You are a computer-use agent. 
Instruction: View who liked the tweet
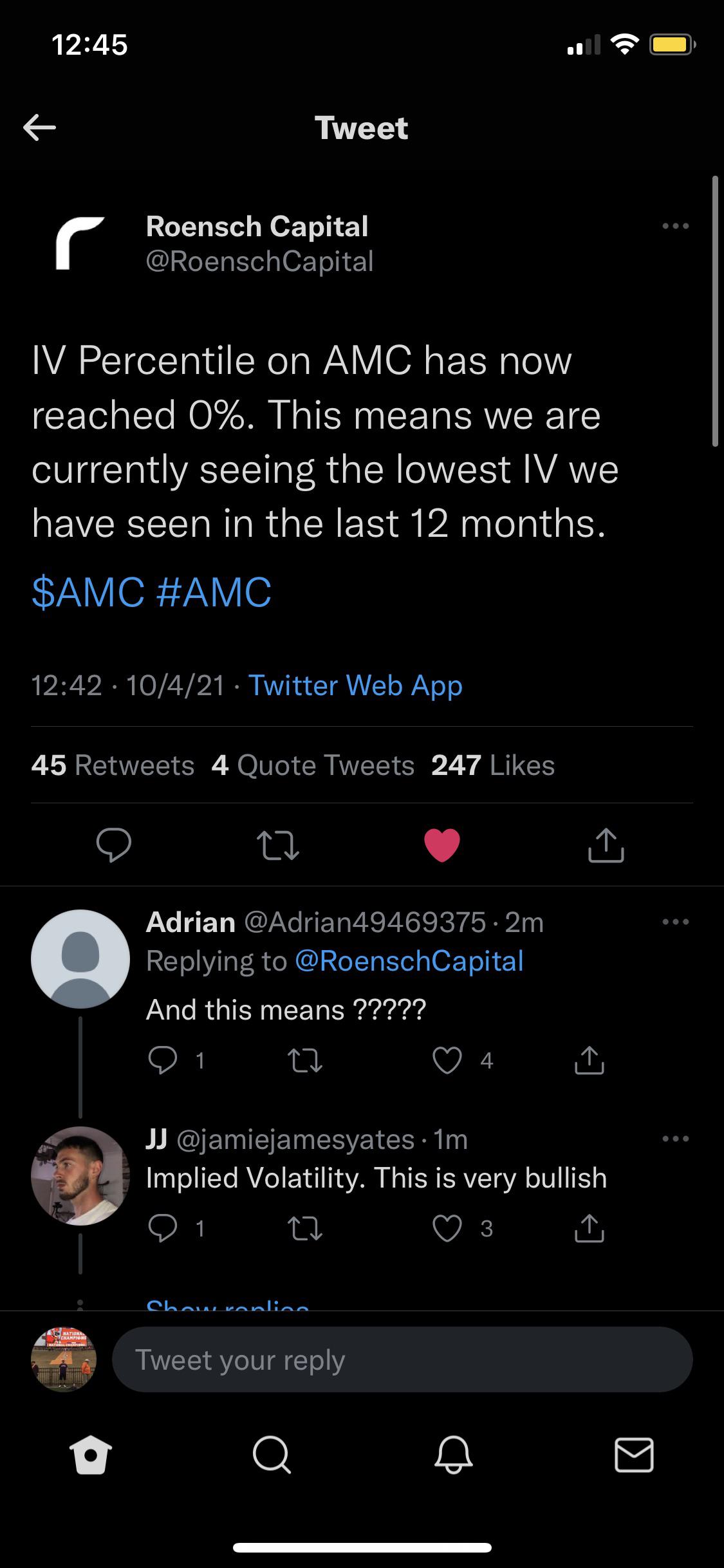click(x=494, y=765)
